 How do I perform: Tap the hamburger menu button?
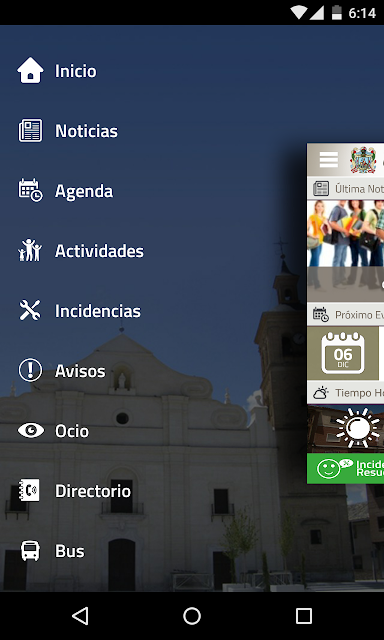(329, 160)
